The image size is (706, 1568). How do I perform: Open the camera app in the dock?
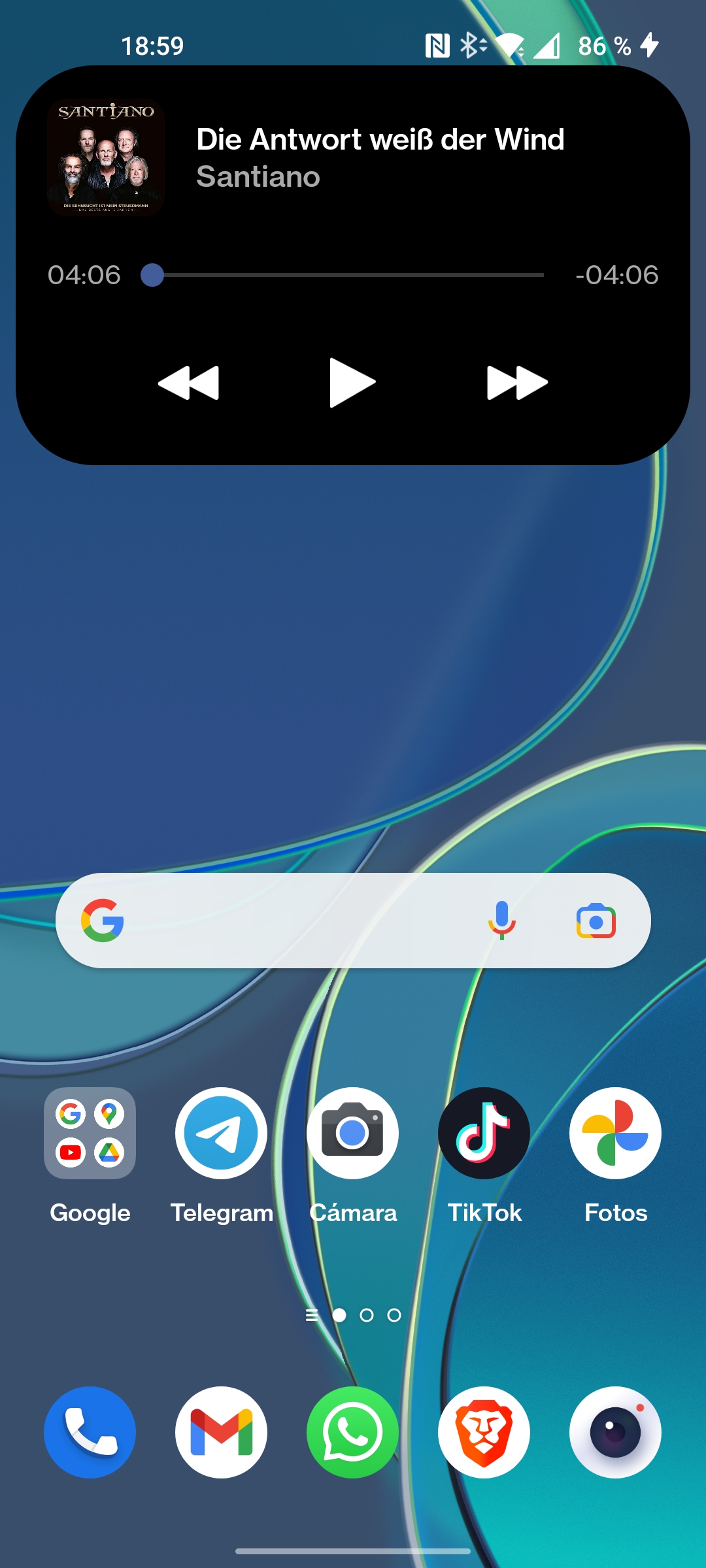pos(615,1432)
